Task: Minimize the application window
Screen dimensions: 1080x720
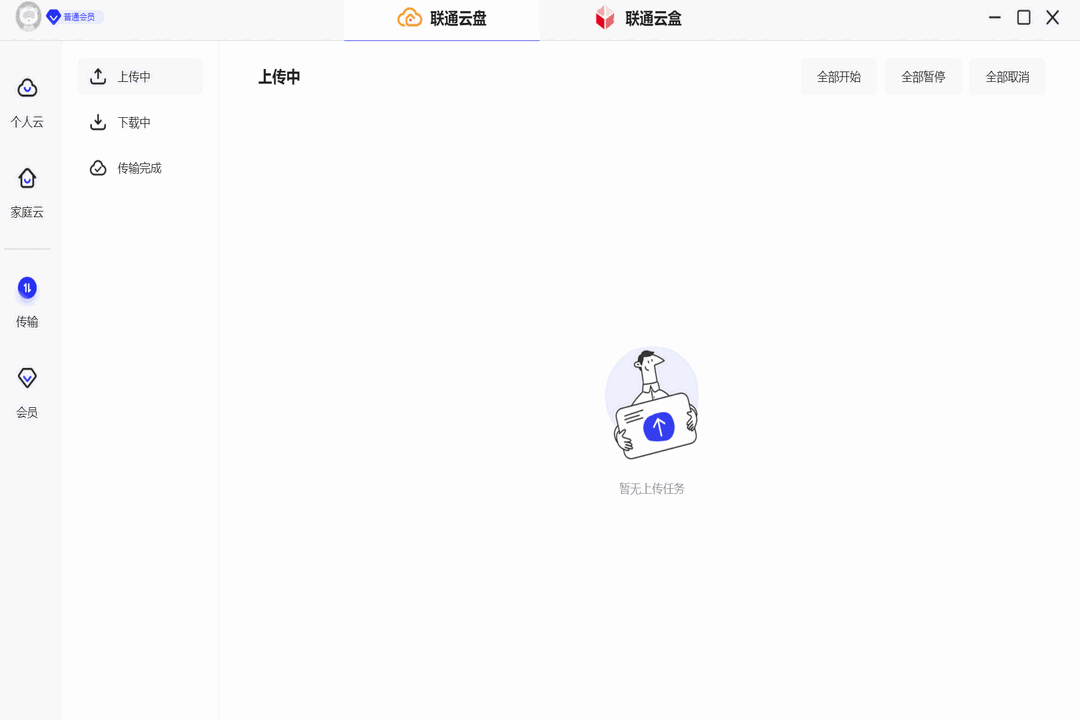Action: [994, 18]
